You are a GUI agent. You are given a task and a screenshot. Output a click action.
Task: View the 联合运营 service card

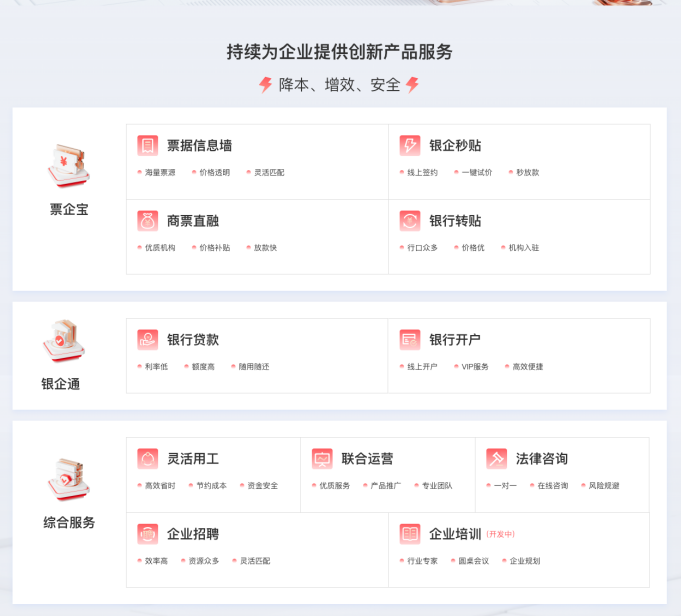click(x=386, y=473)
